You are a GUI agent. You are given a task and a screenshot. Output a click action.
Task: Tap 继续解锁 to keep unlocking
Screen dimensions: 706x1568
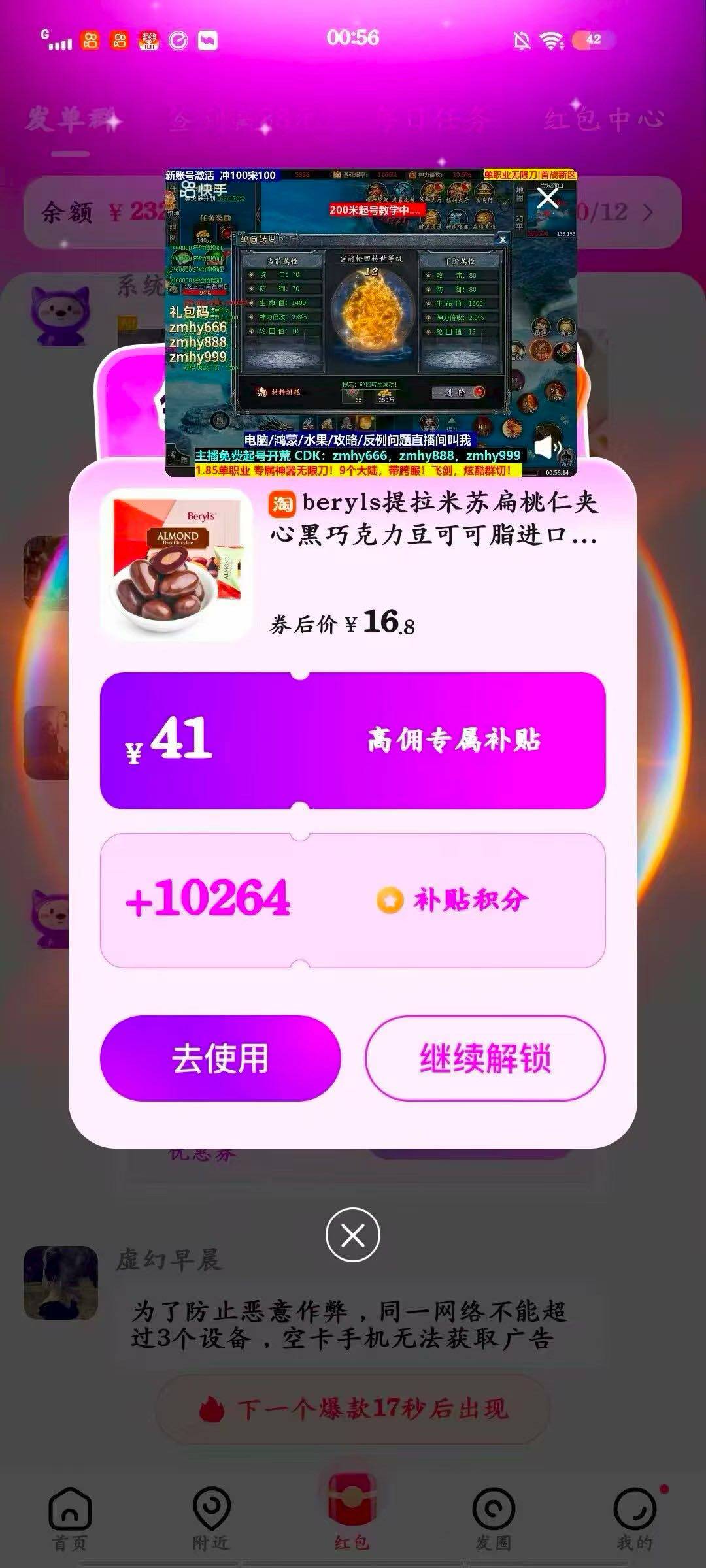tap(485, 1058)
